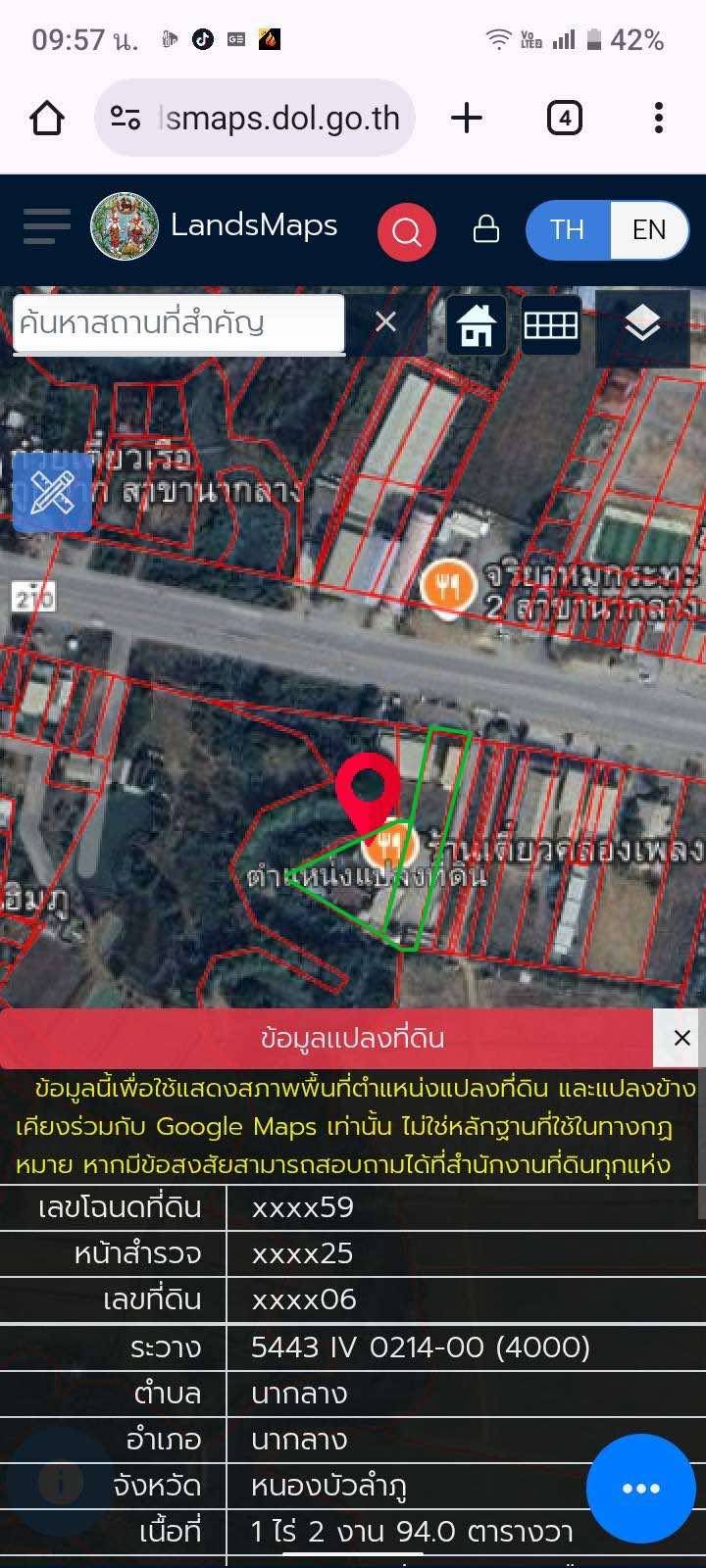Open the browser overflow menu
706x1568 pixels.
[x=658, y=119]
